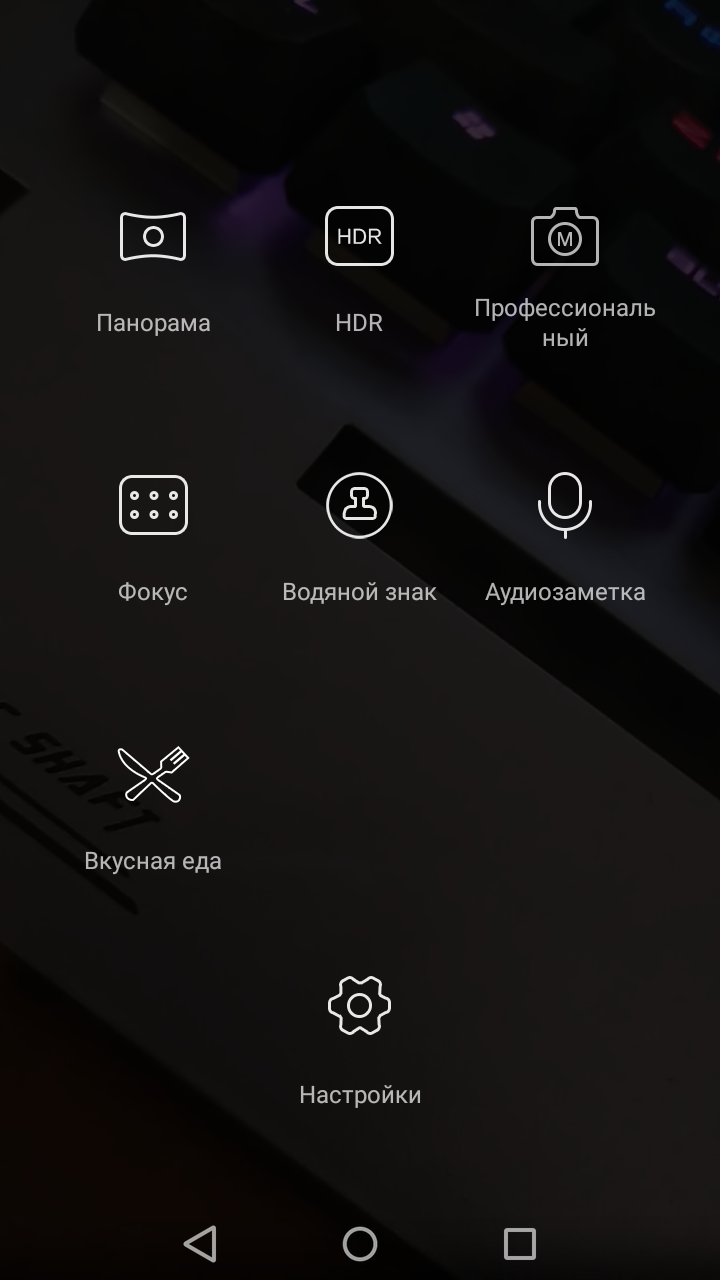Tap the home button in the navigation bar
720x1280 pixels.
(x=360, y=1244)
